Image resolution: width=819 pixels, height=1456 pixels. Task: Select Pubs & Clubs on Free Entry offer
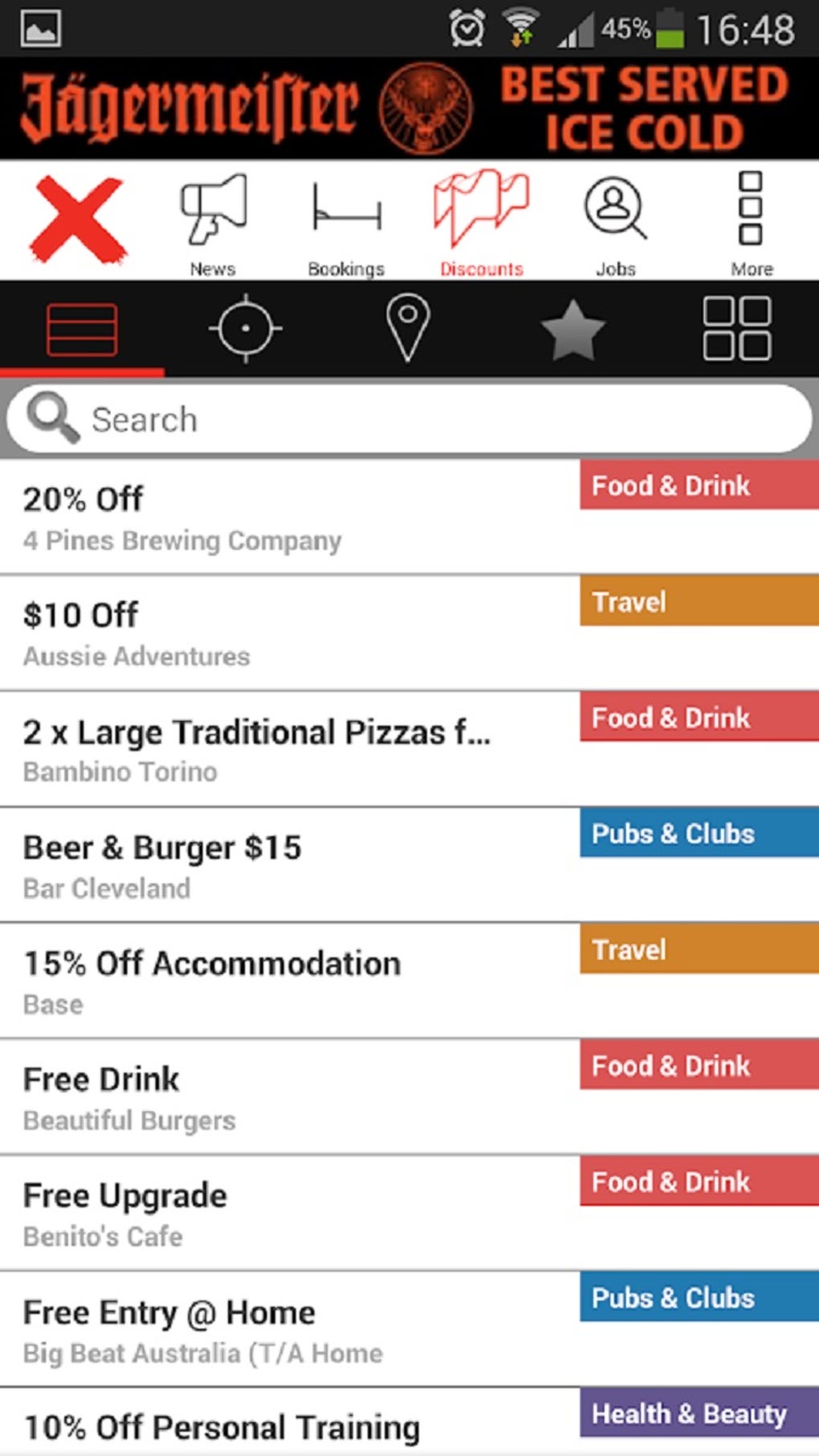[696, 1297]
